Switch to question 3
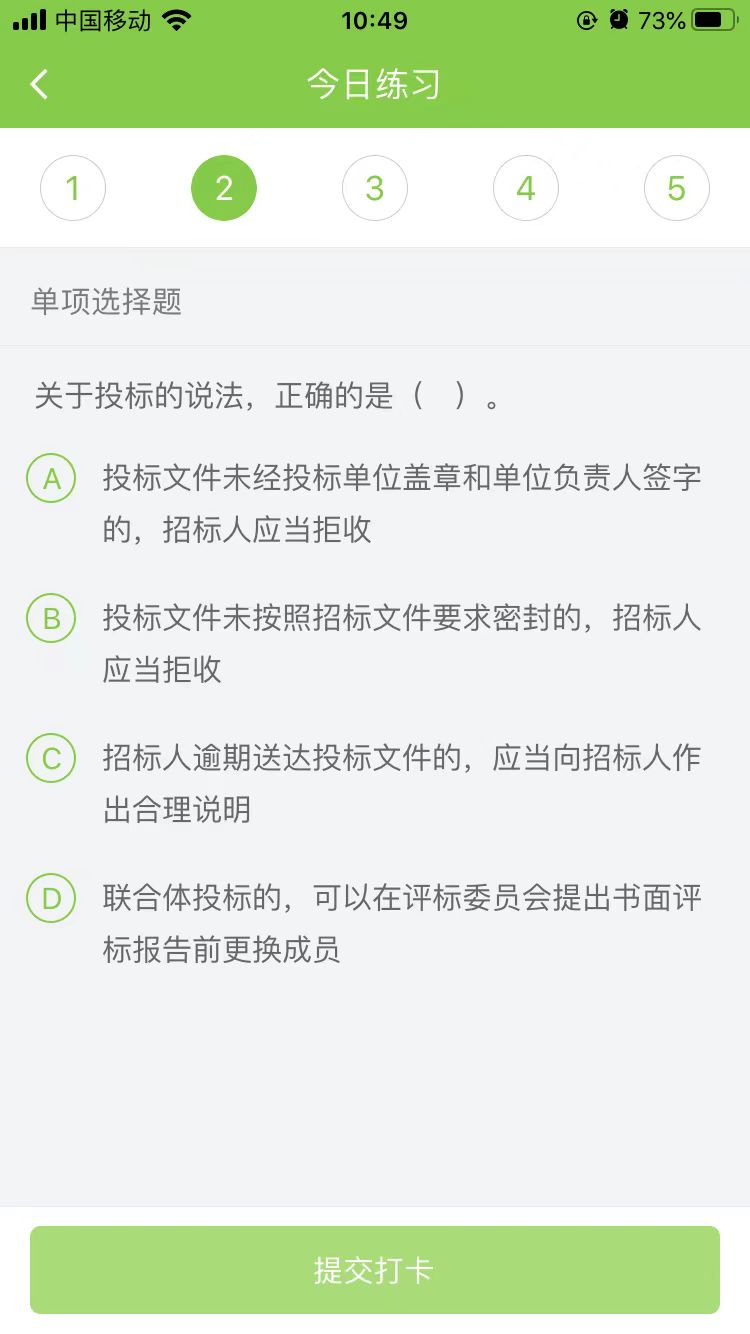The image size is (750, 1334). [375, 188]
